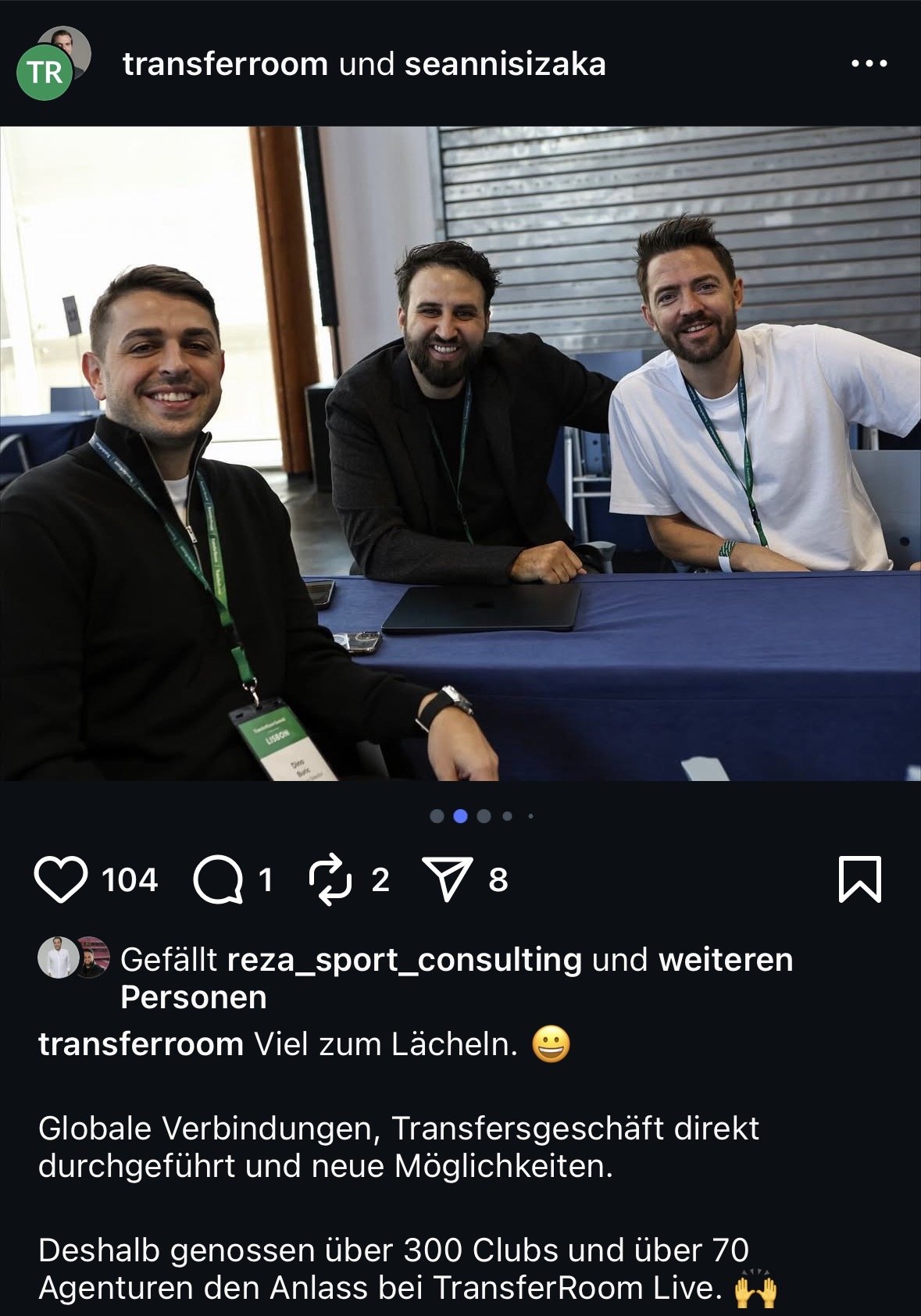Viewport: 921px width, 1316px height.
Task: Tap the transferroom username in the caption
Action: [141, 1043]
